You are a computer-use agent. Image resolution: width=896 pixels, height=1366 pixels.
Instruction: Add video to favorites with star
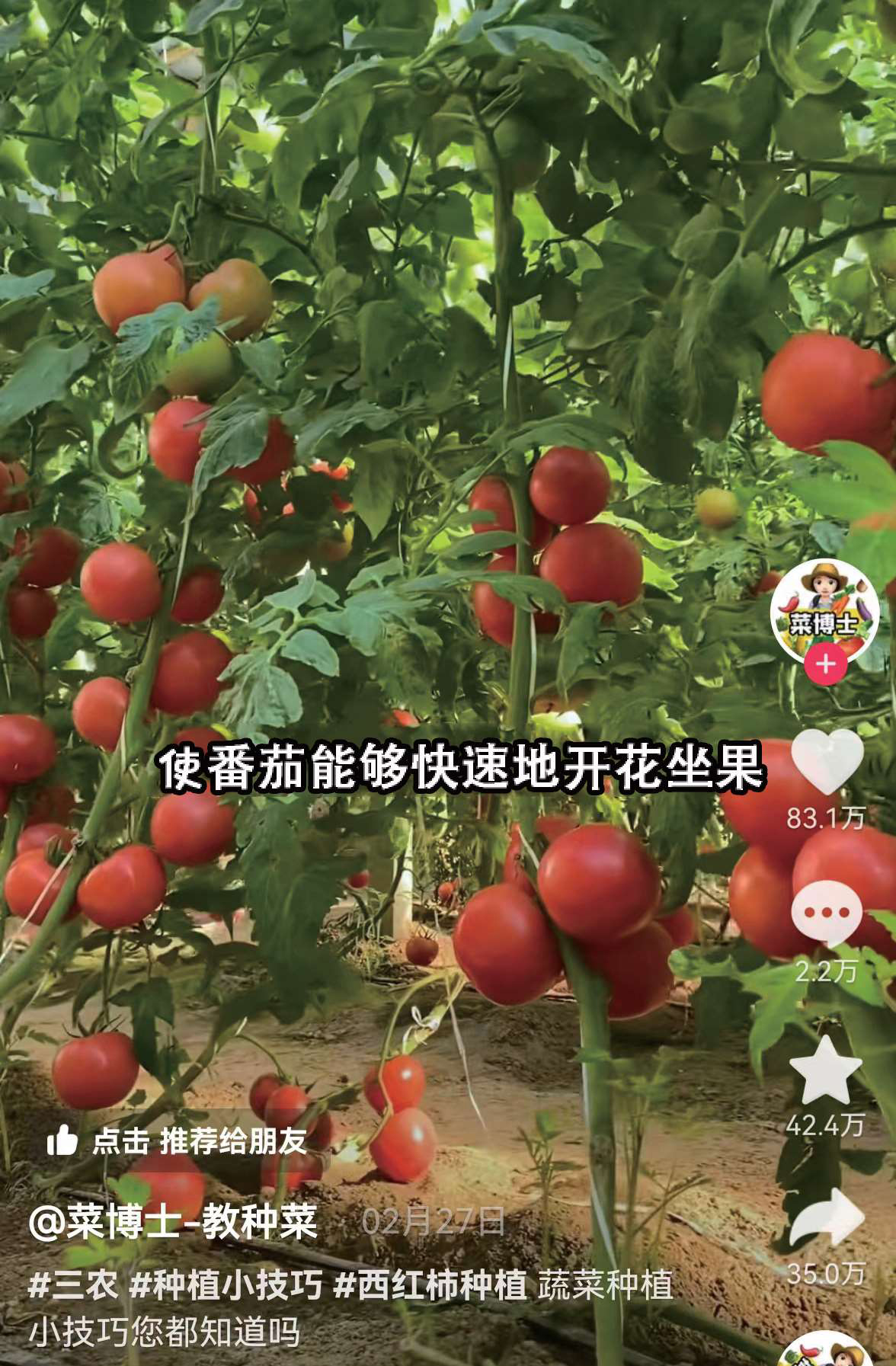[826, 1070]
